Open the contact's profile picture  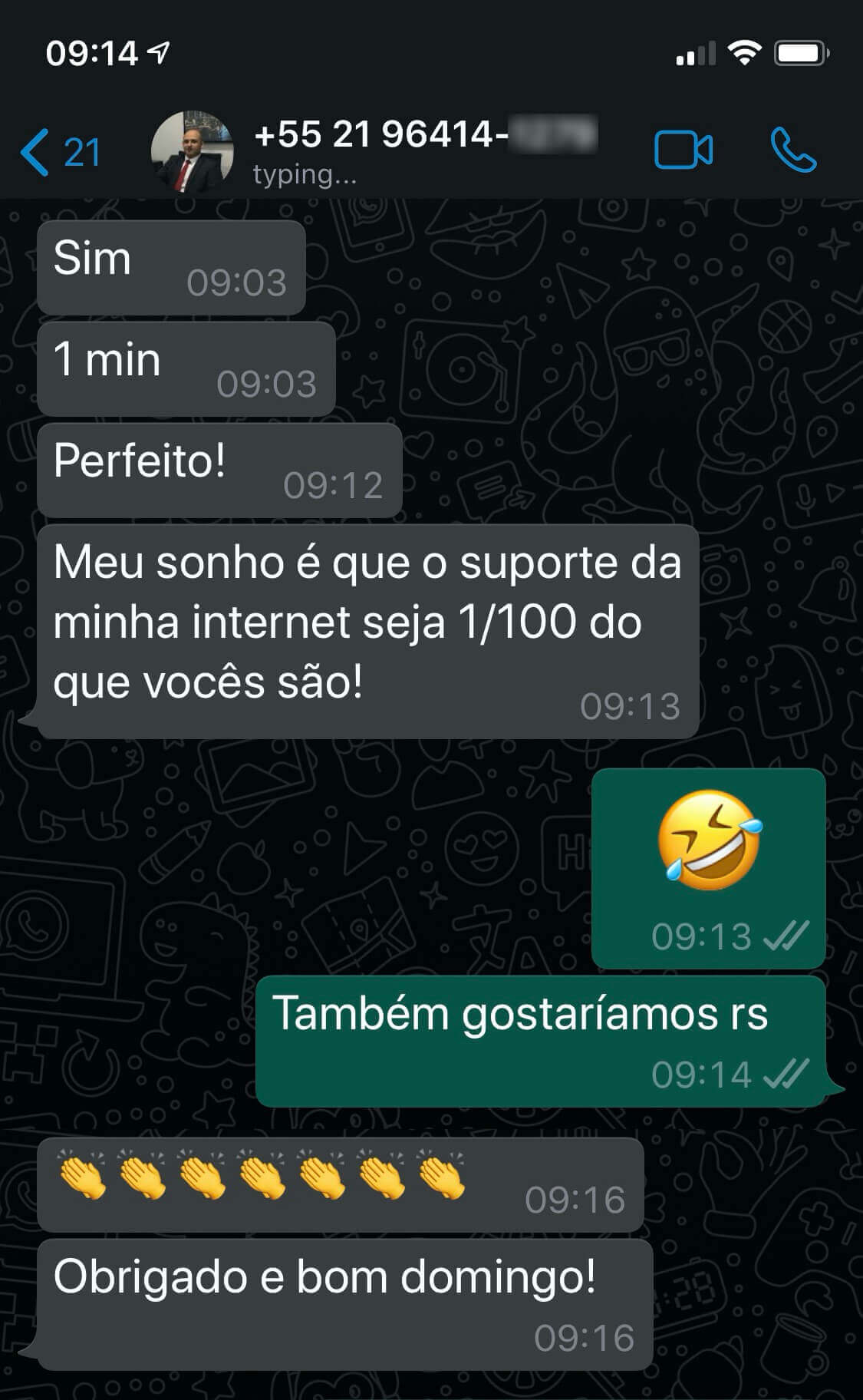tap(192, 150)
